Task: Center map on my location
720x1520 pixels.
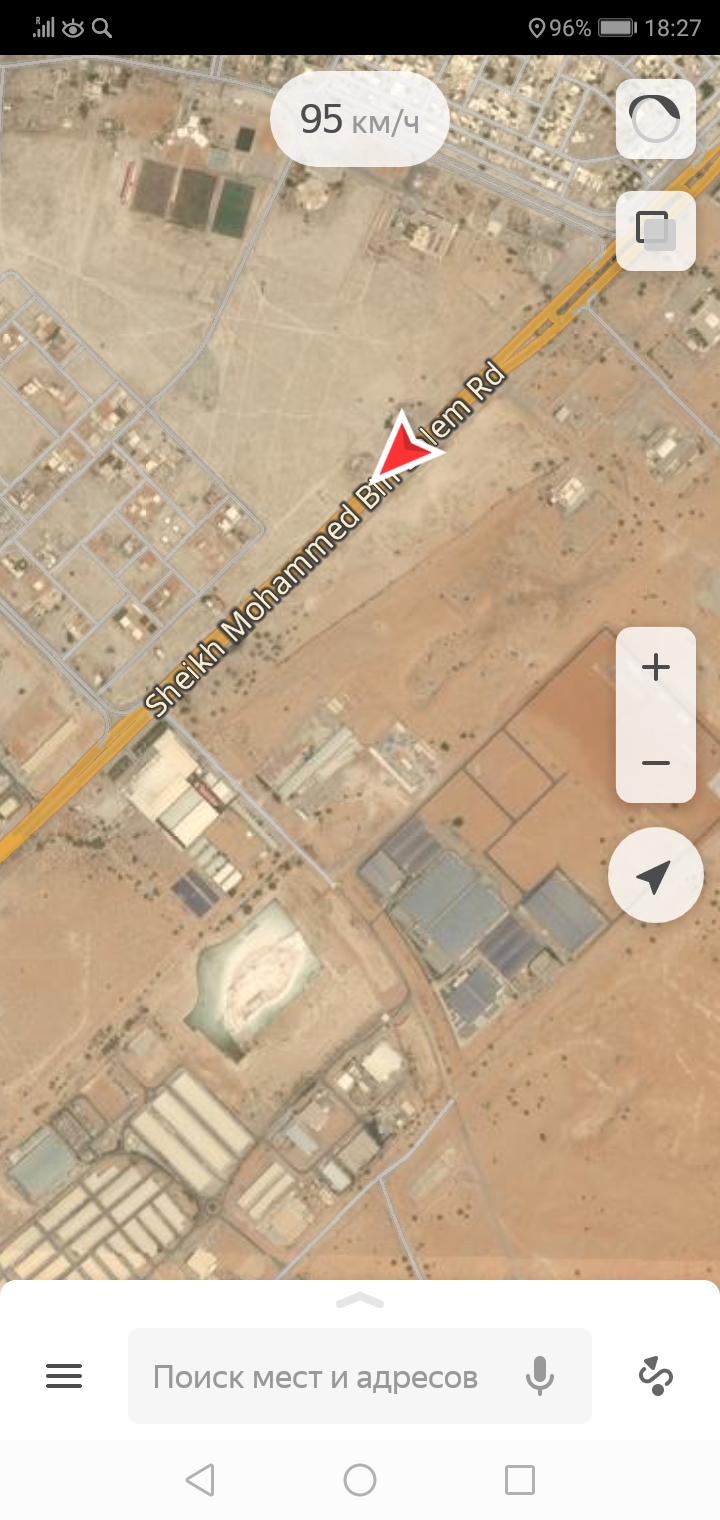Action: [655, 876]
